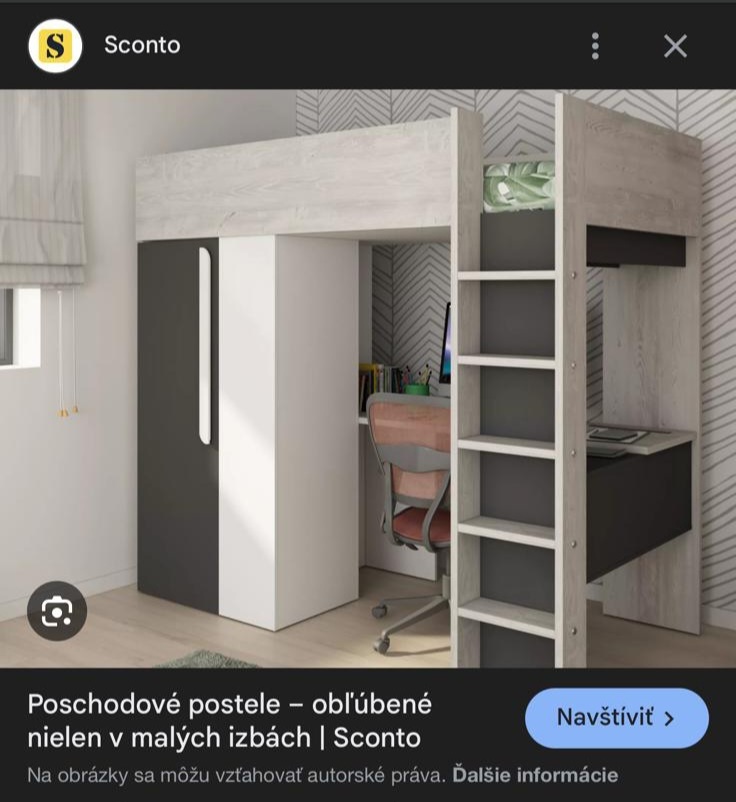The height and width of the screenshot is (802, 736).
Task: Close the image viewer
Action: (675, 46)
